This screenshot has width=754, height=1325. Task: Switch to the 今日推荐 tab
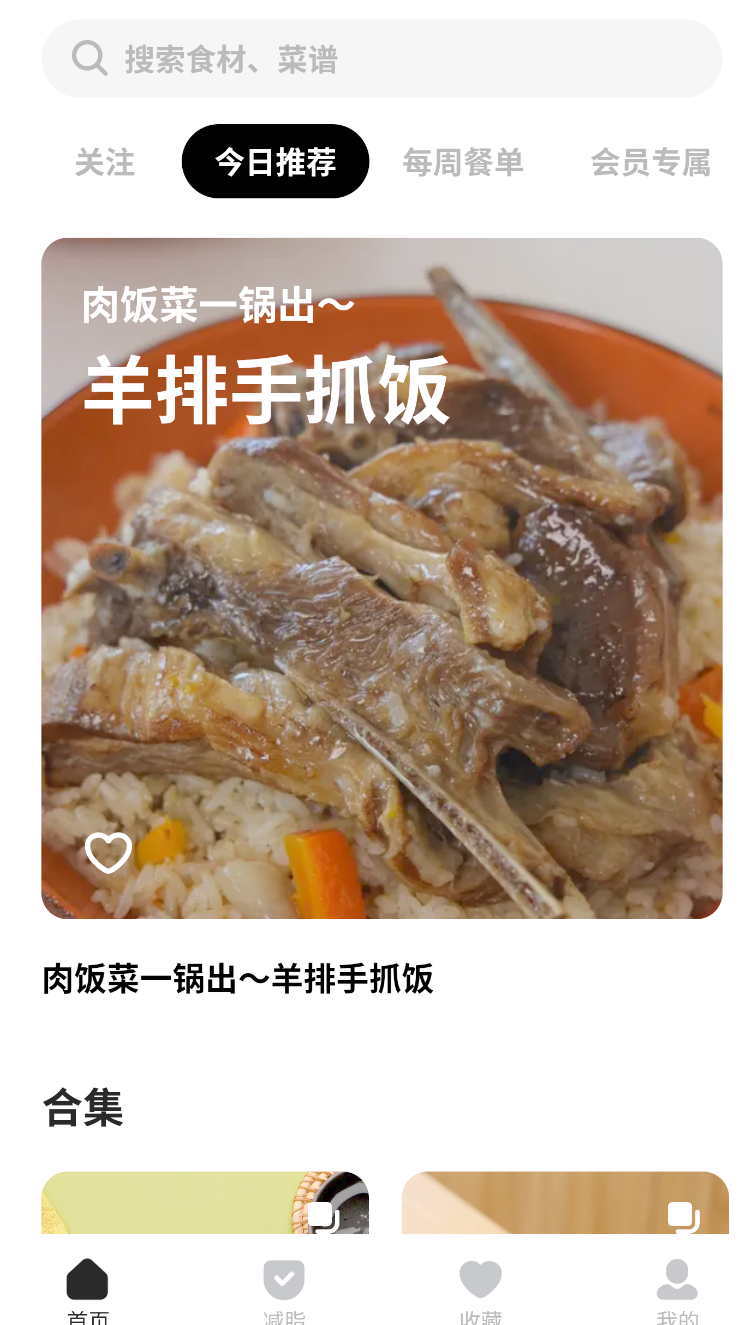pyautogui.click(x=275, y=161)
